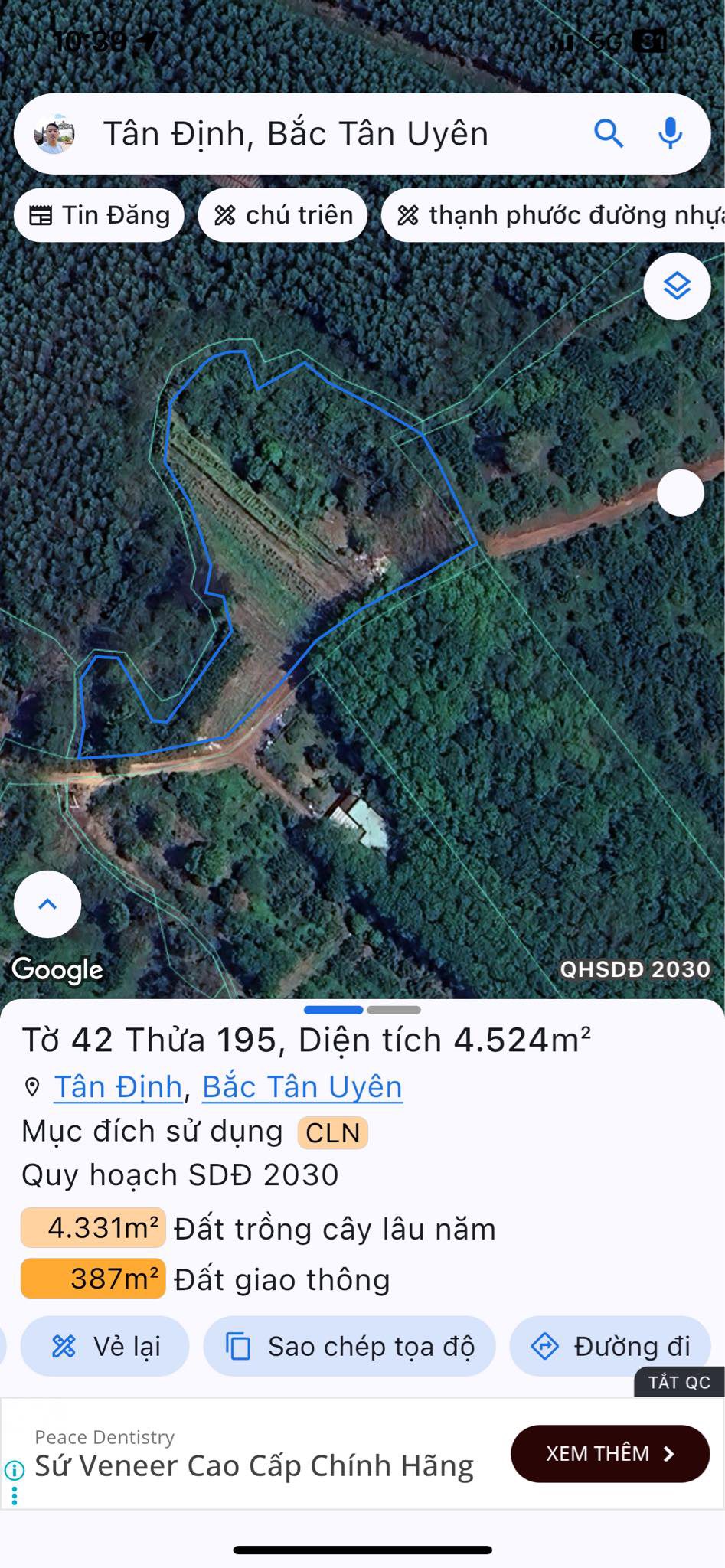Copy coordinates with Sao chép tọa độ
This screenshot has height=1568, width=725.
[x=349, y=1346]
